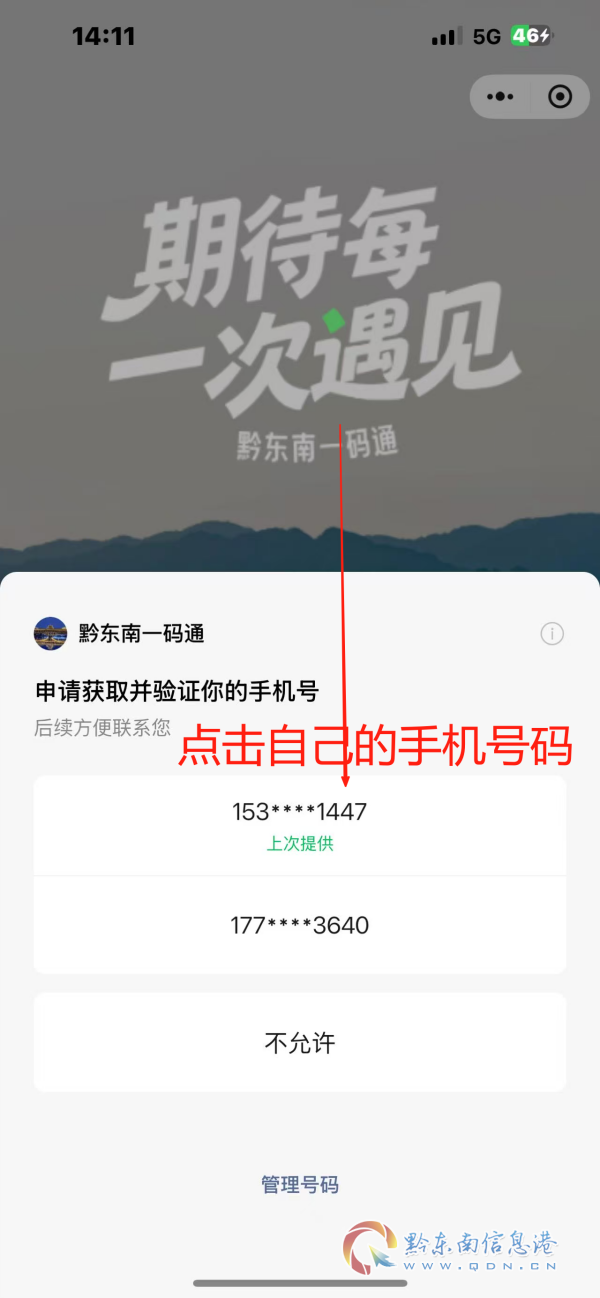600x1298 pixels.
Task: Open 管理号码 to manage numbers
Action: click(300, 1185)
